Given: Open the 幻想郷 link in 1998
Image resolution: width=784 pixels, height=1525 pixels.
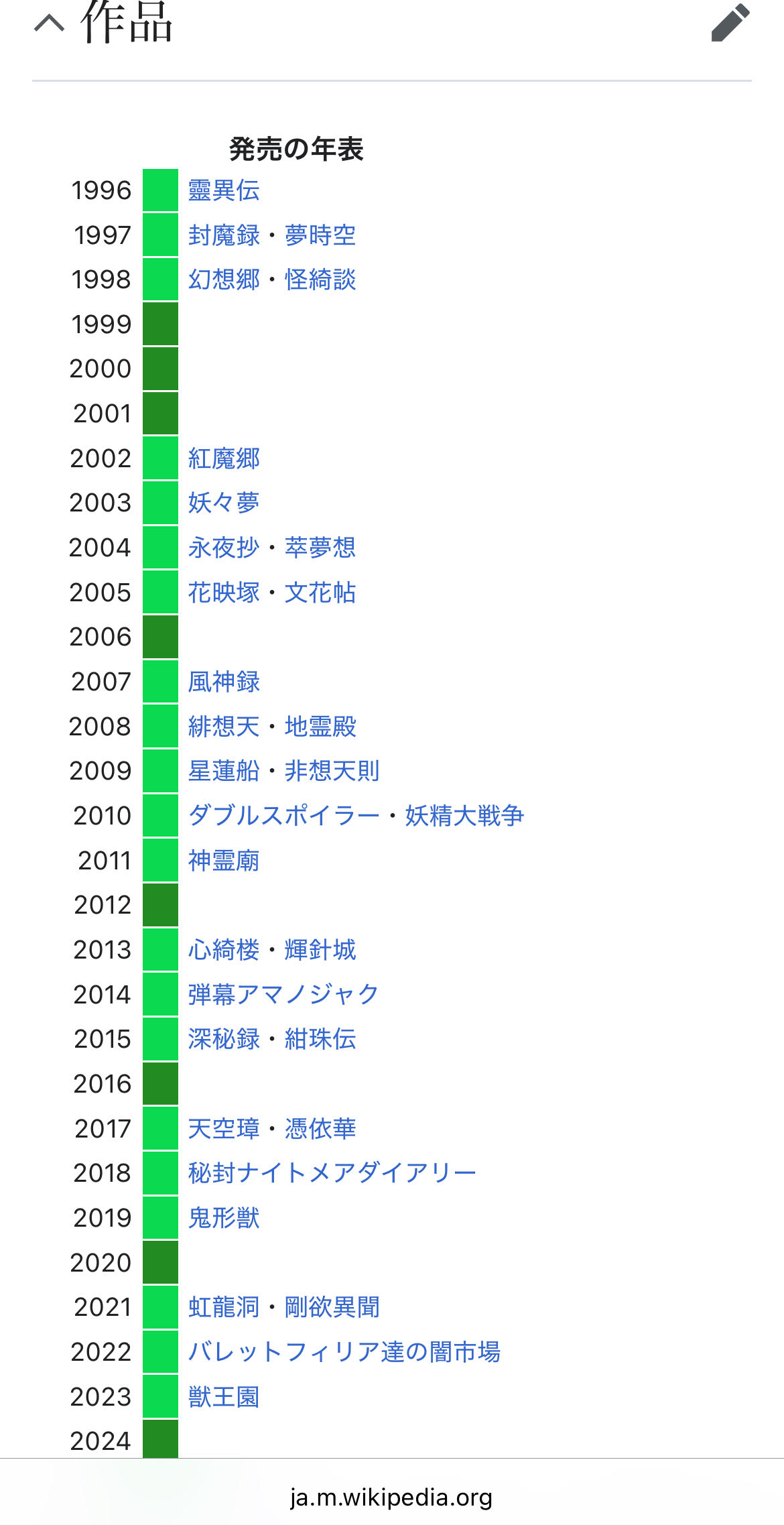Looking at the screenshot, I should pyautogui.click(x=224, y=280).
